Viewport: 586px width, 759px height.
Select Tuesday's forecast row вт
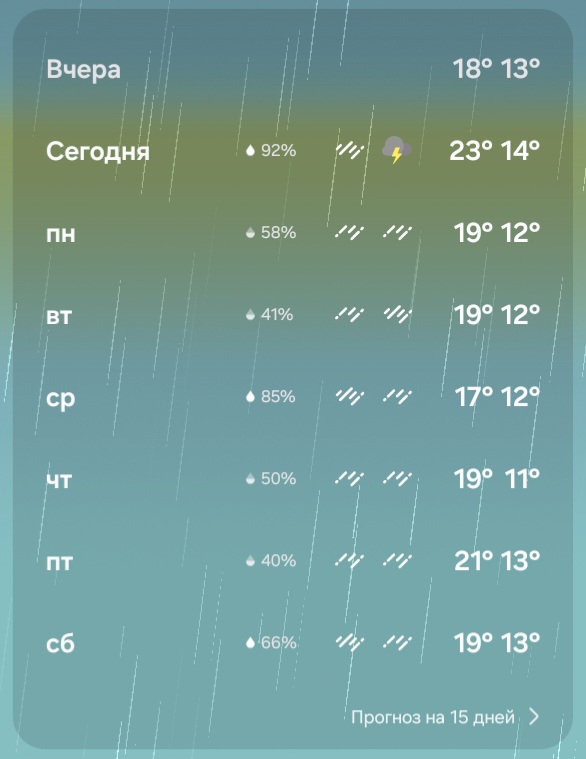click(x=293, y=315)
